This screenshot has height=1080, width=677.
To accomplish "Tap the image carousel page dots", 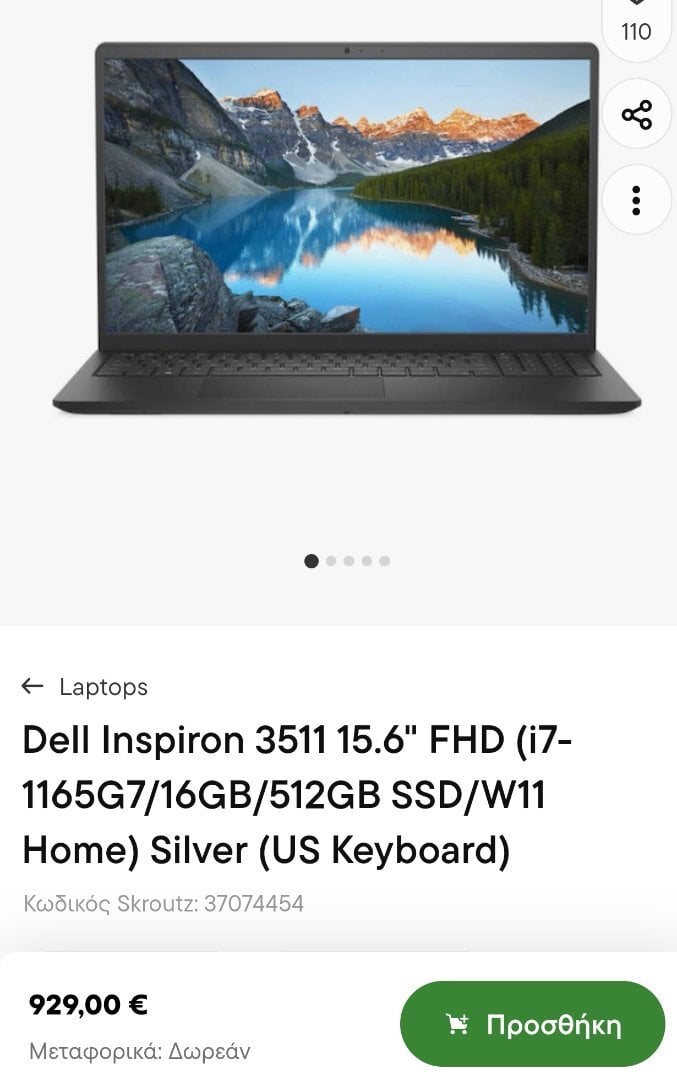I will 347,561.
